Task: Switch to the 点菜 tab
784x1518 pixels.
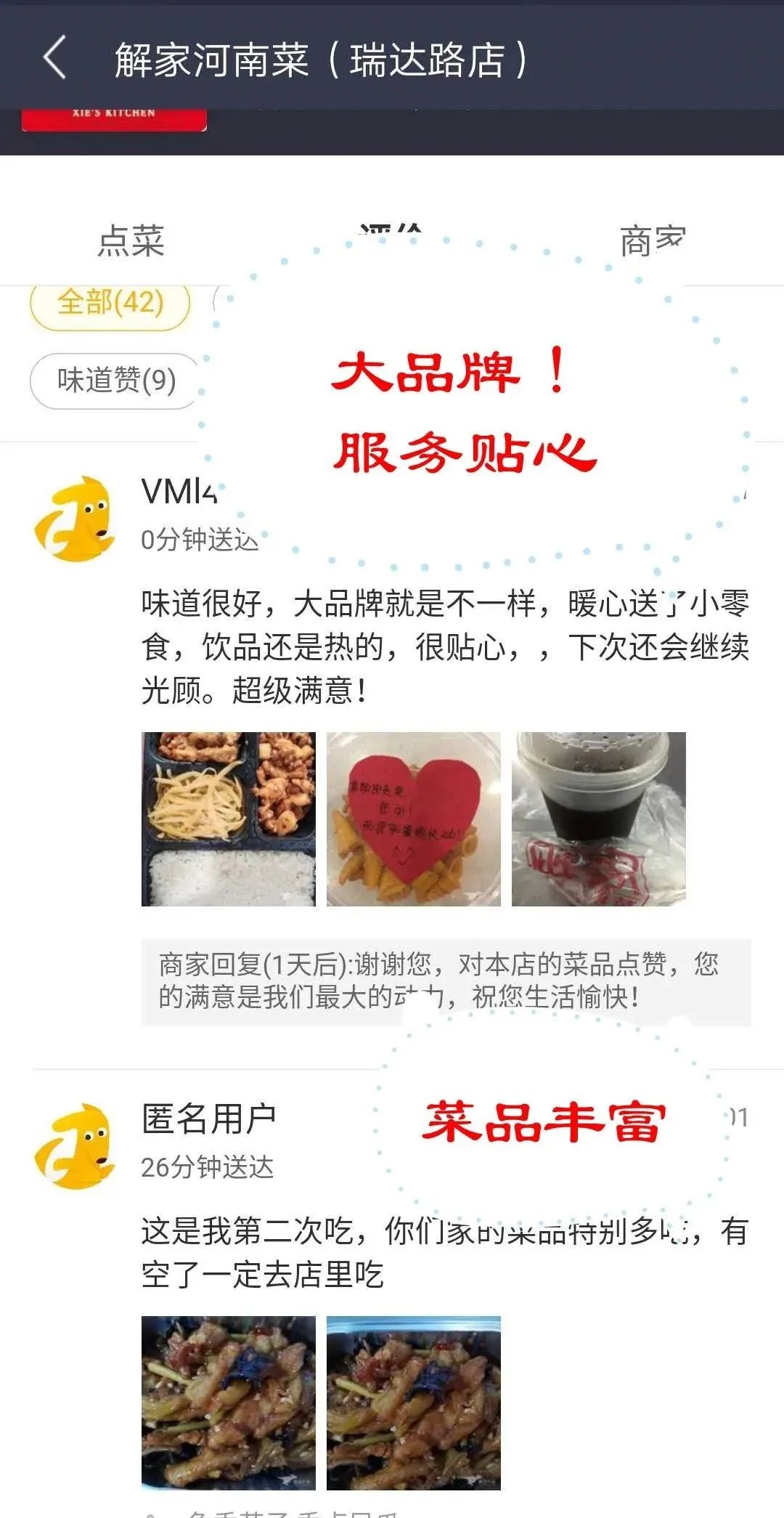Action: pos(131,241)
